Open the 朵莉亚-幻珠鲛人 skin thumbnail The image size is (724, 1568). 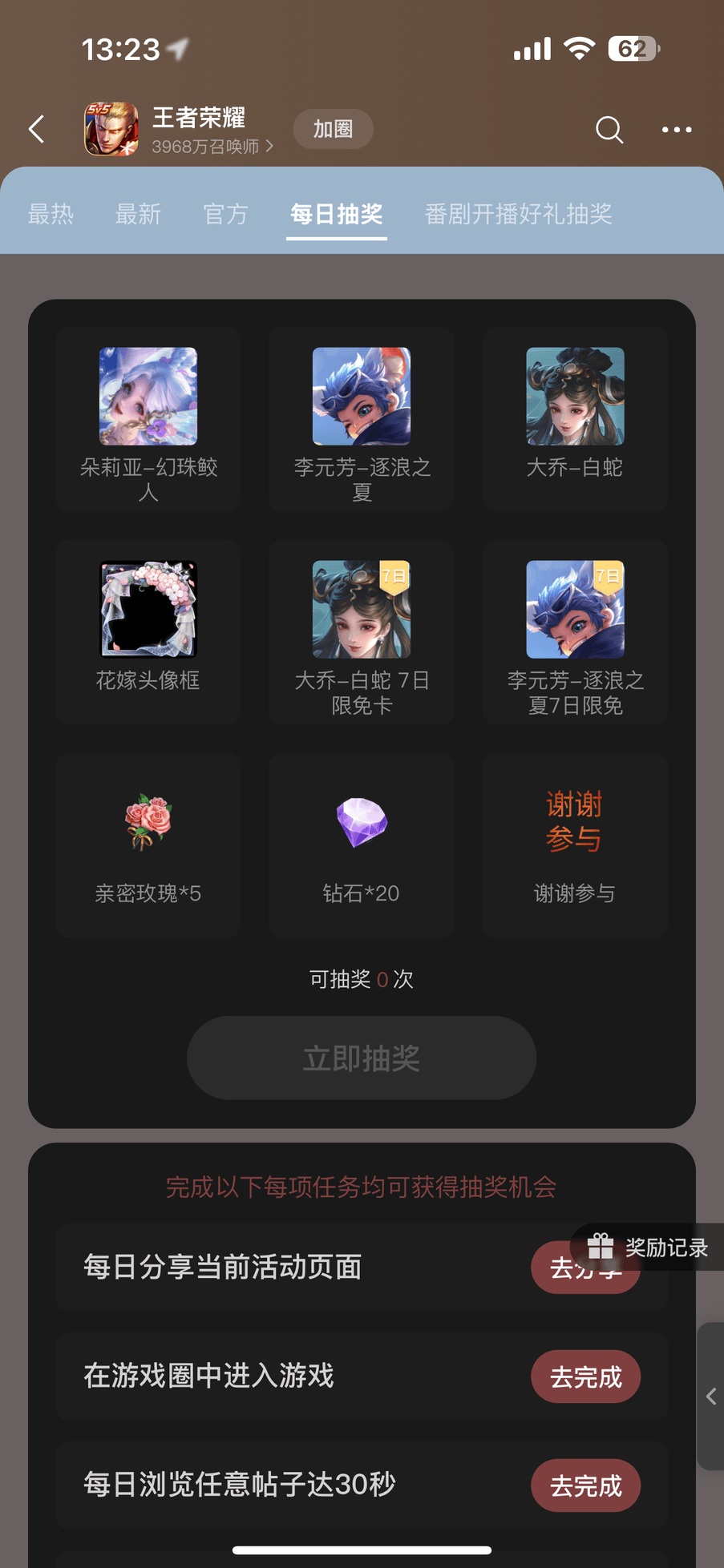tap(148, 396)
